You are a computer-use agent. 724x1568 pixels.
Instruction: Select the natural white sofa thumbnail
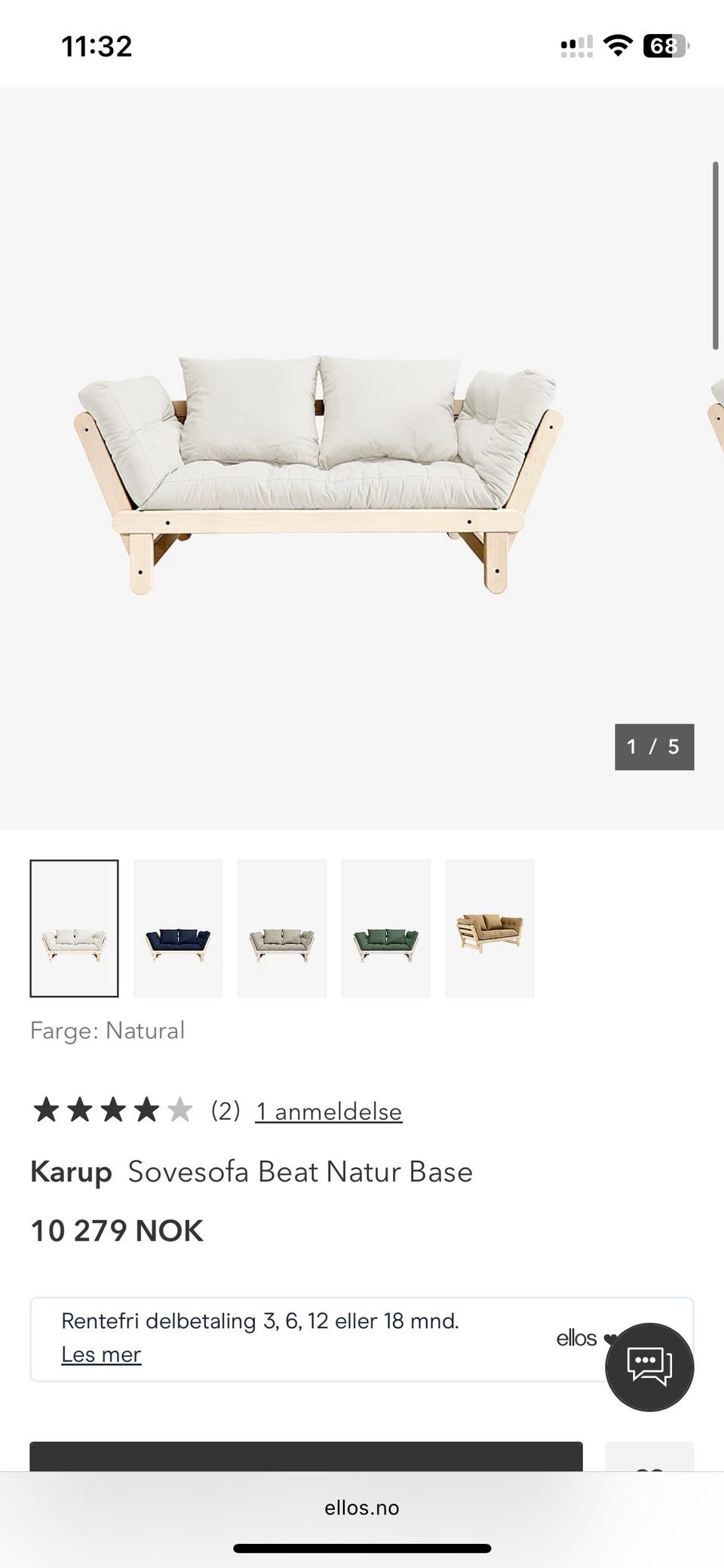click(74, 928)
